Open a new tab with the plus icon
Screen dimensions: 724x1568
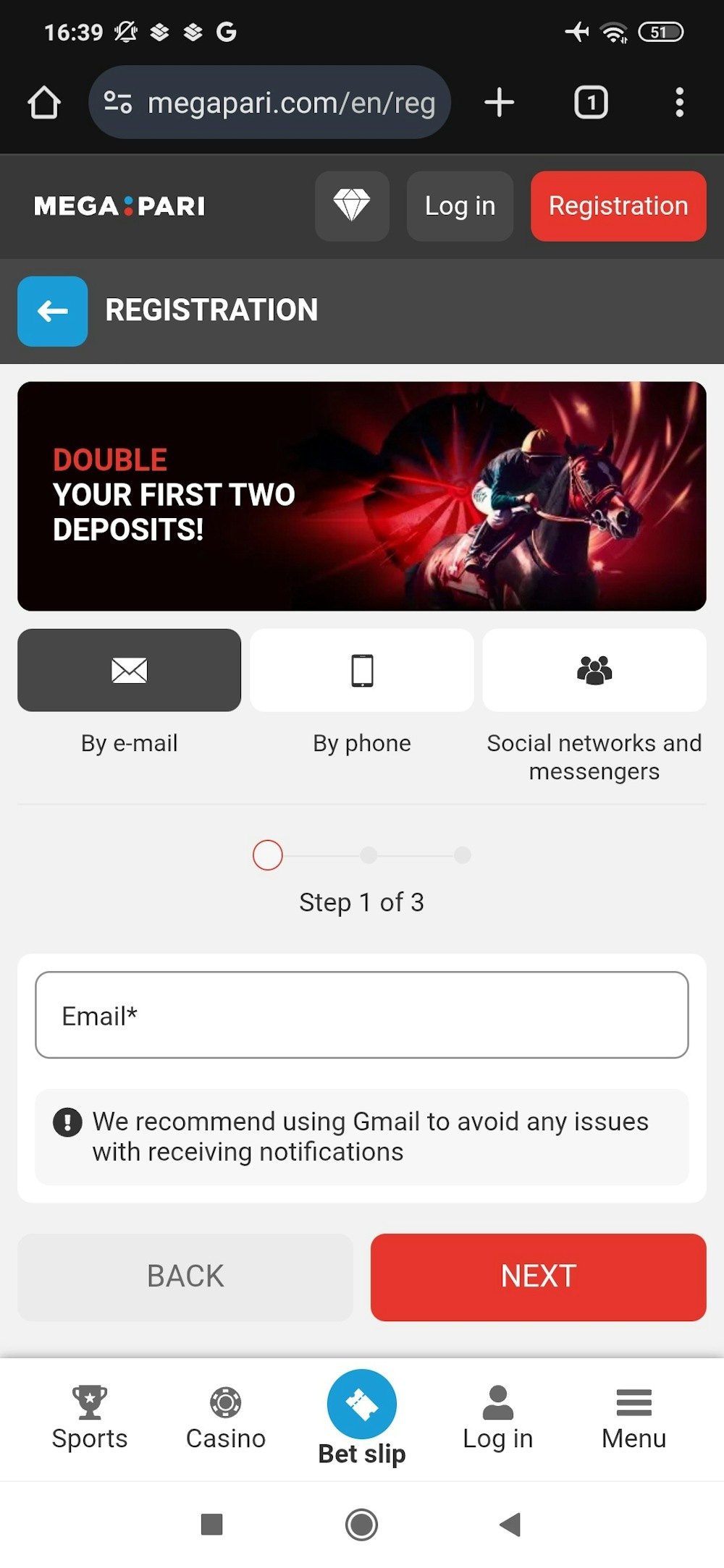click(498, 102)
